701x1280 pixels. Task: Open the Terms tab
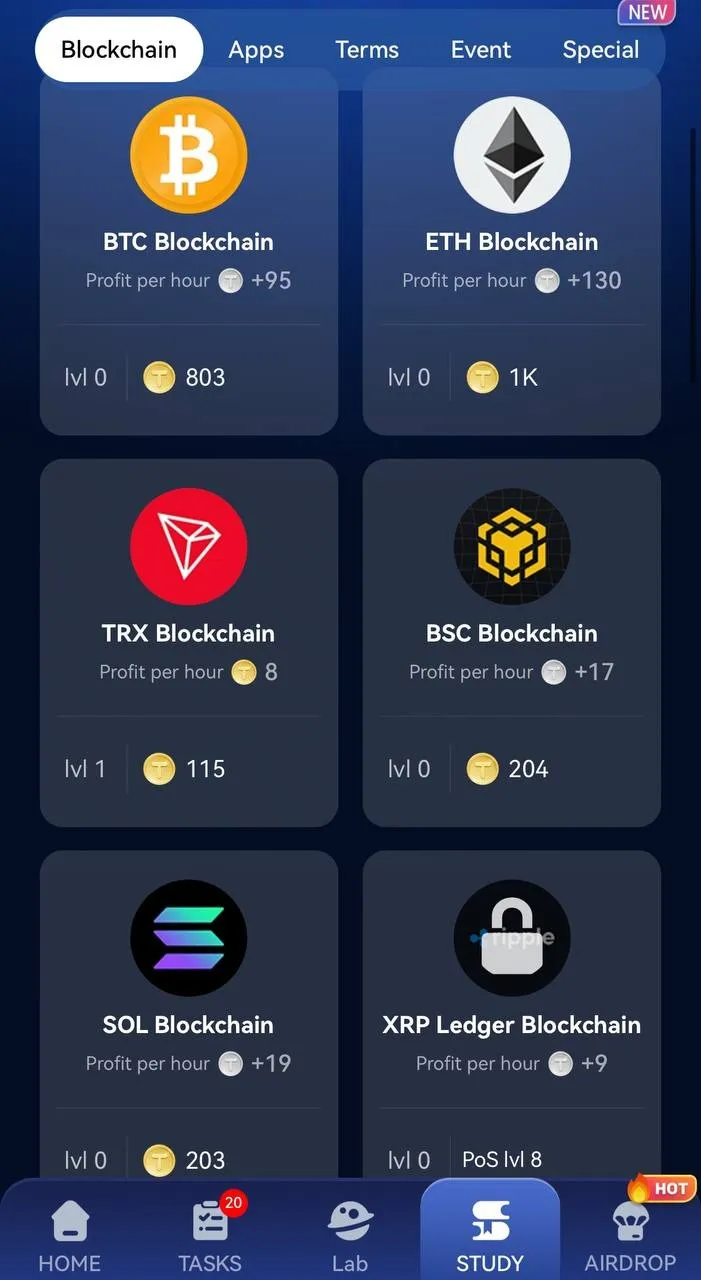(367, 50)
